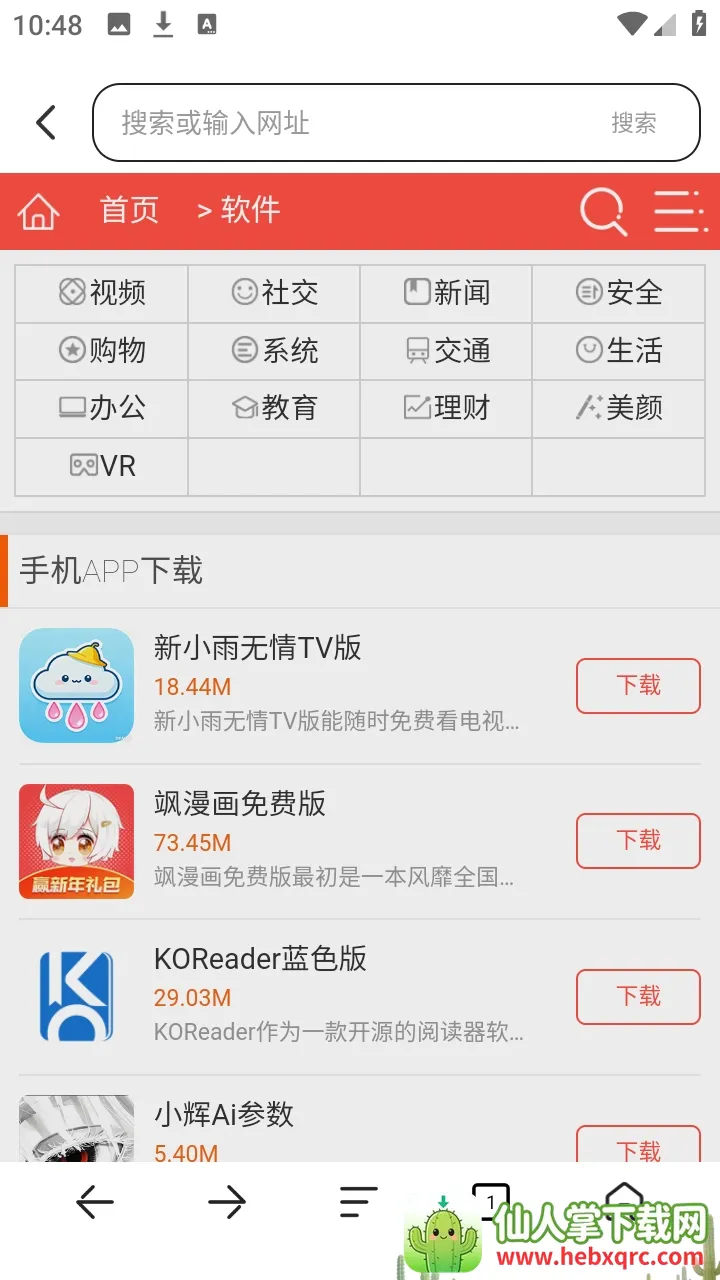
Task: Tap the 搜索 button in the address bar
Action: point(634,123)
